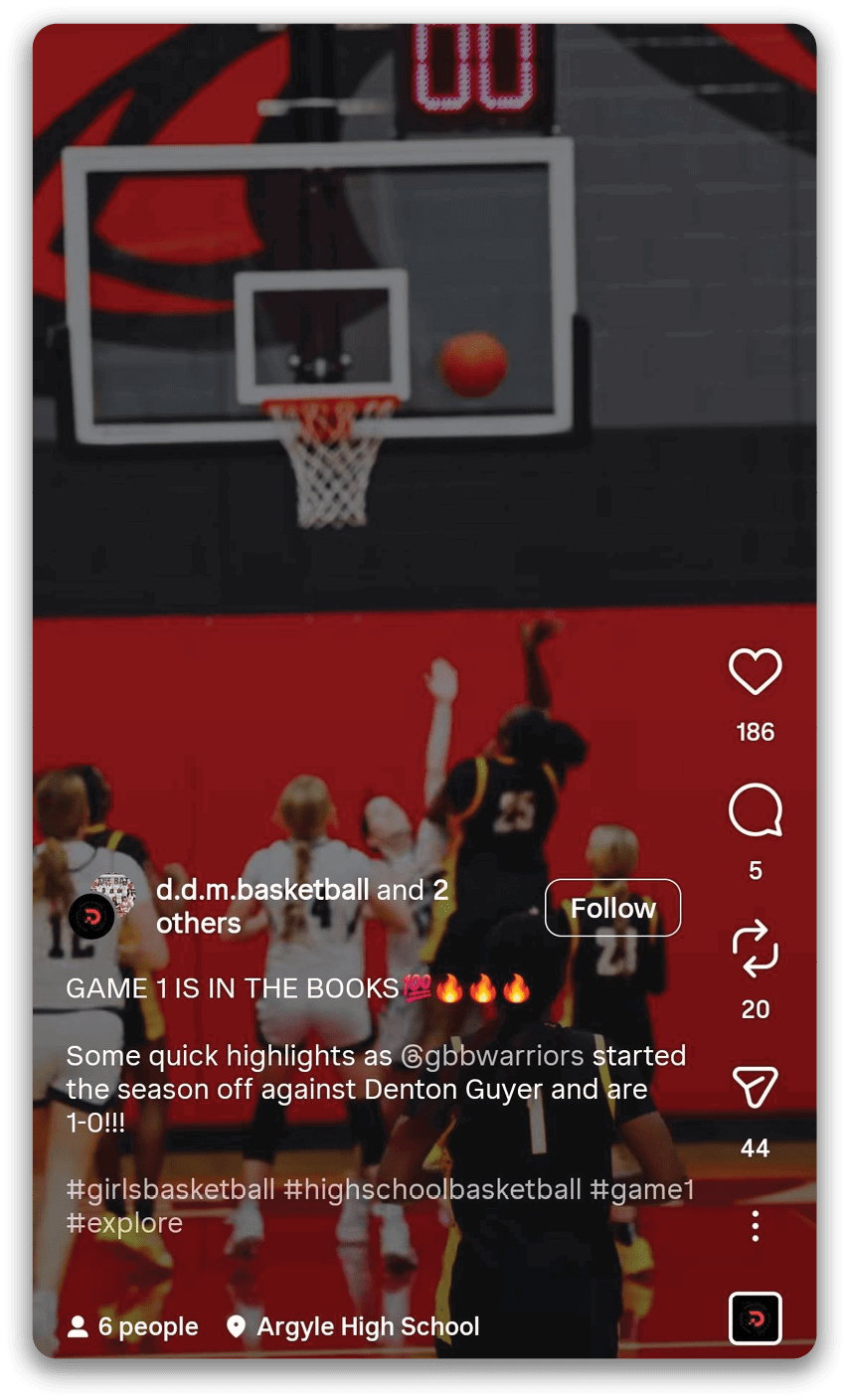See the 6 people tagged

(133, 1326)
